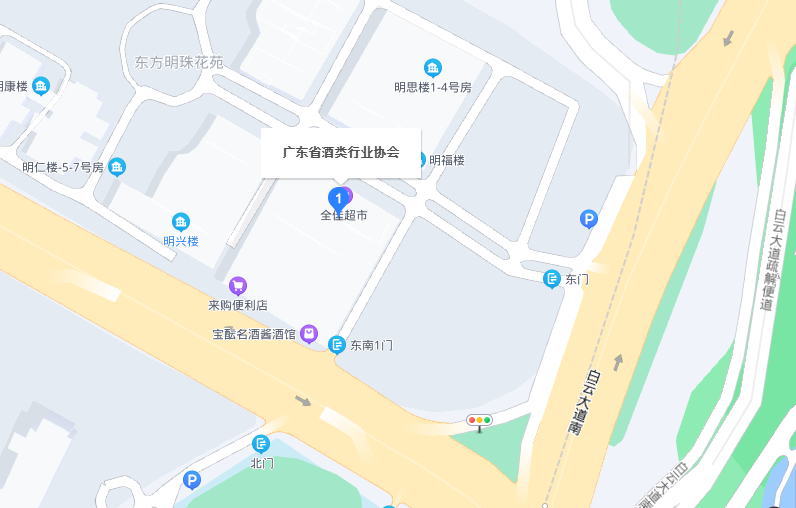
Task: Select the 明仁楼-5-7号房 marker
Action: coord(118,166)
